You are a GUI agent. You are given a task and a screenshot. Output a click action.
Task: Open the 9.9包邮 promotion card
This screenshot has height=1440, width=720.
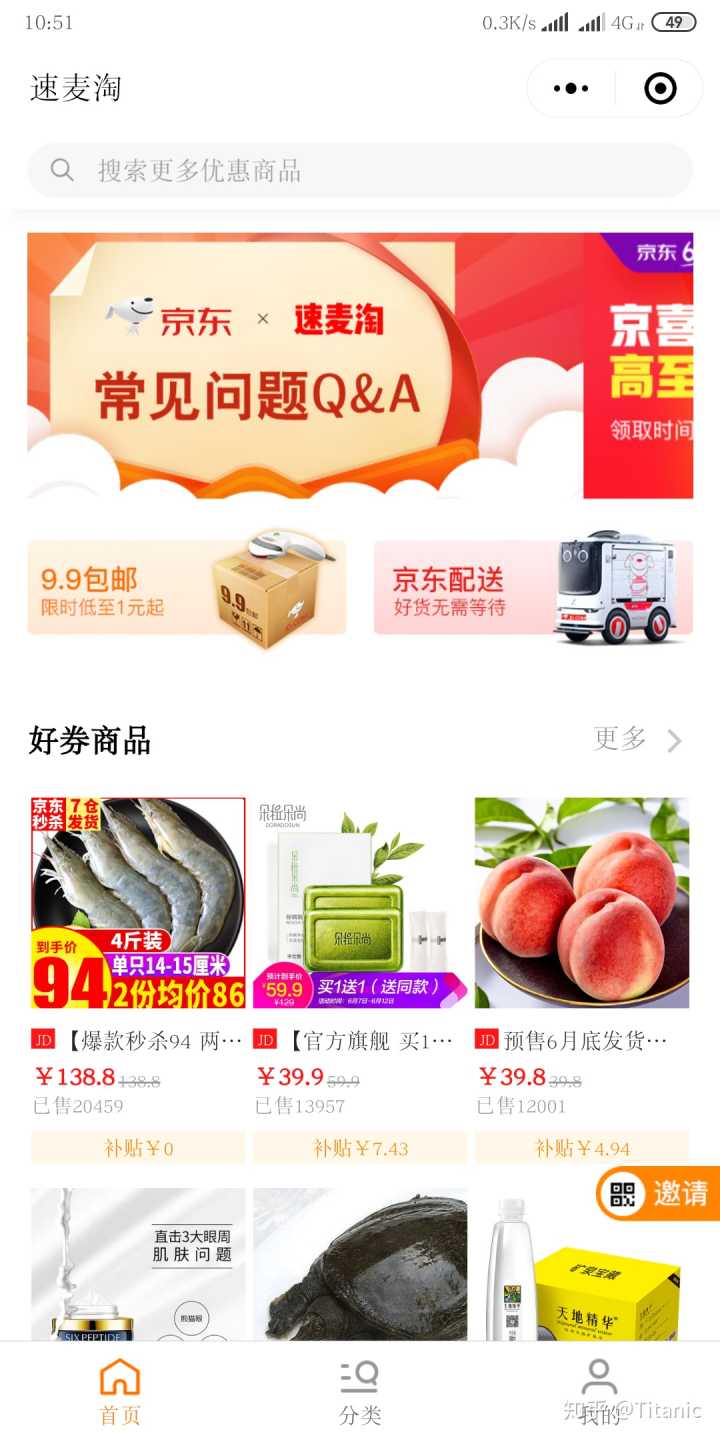tap(187, 588)
